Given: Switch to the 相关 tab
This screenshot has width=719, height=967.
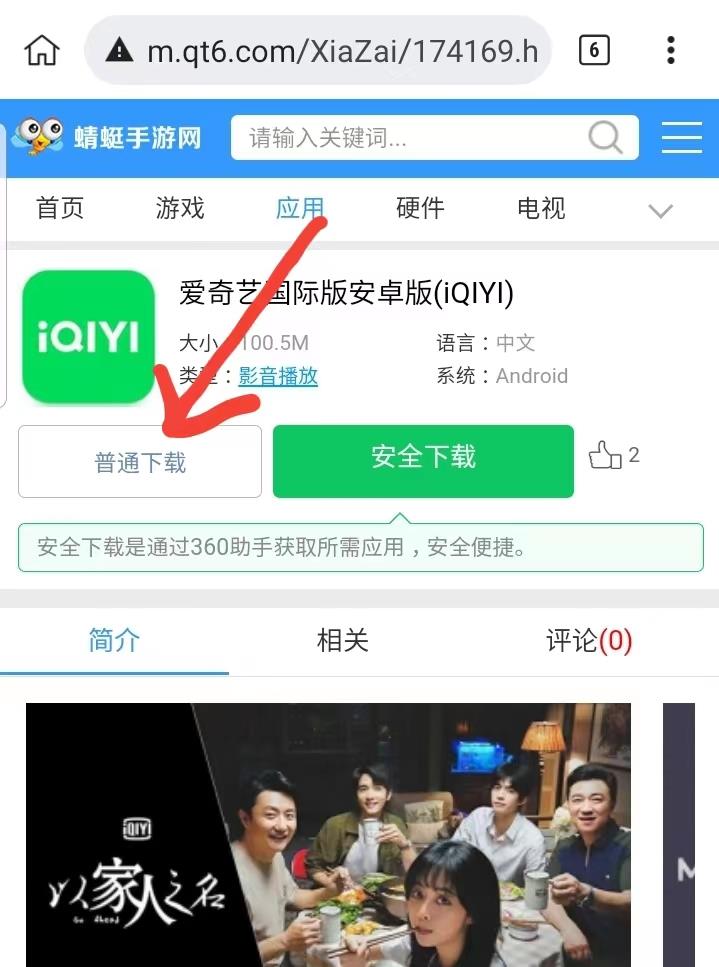Looking at the screenshot, I should pyautogui.click(x=343, y=641).
